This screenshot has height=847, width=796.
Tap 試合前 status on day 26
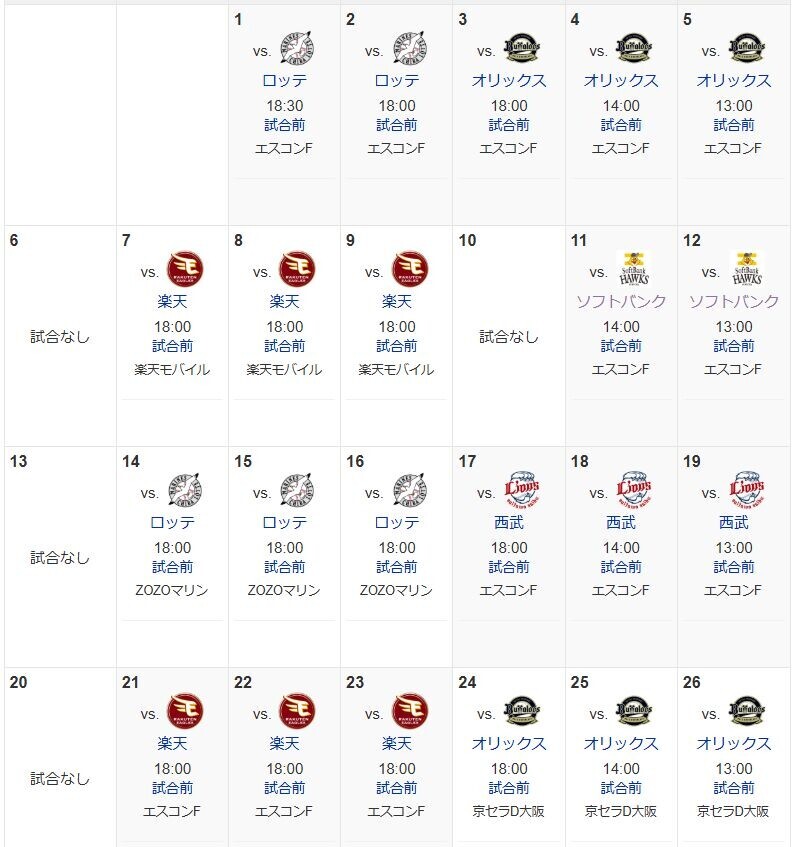click(x=733, y=788)
